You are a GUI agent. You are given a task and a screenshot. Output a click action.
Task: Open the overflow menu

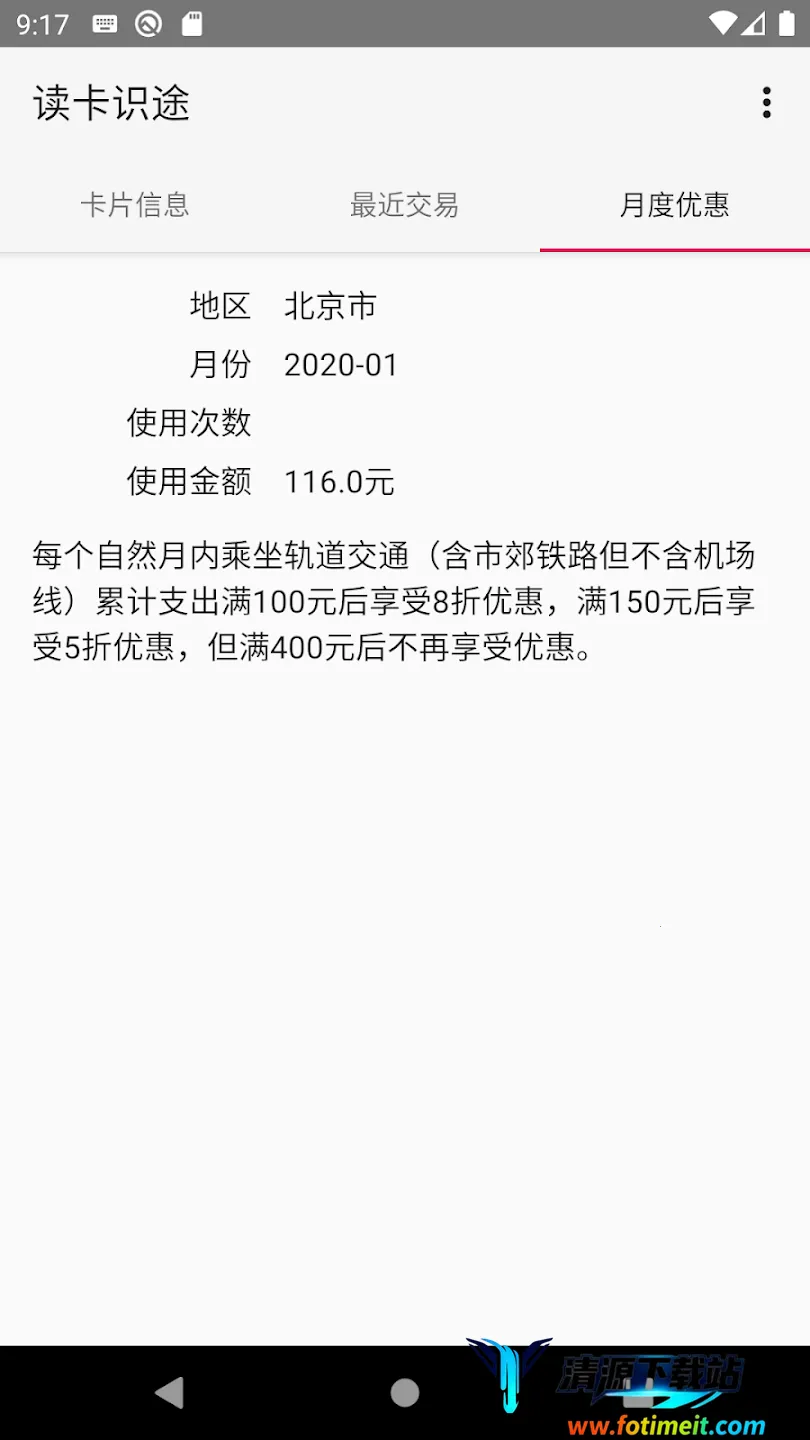pyautogui.click(x=766, y=103)
